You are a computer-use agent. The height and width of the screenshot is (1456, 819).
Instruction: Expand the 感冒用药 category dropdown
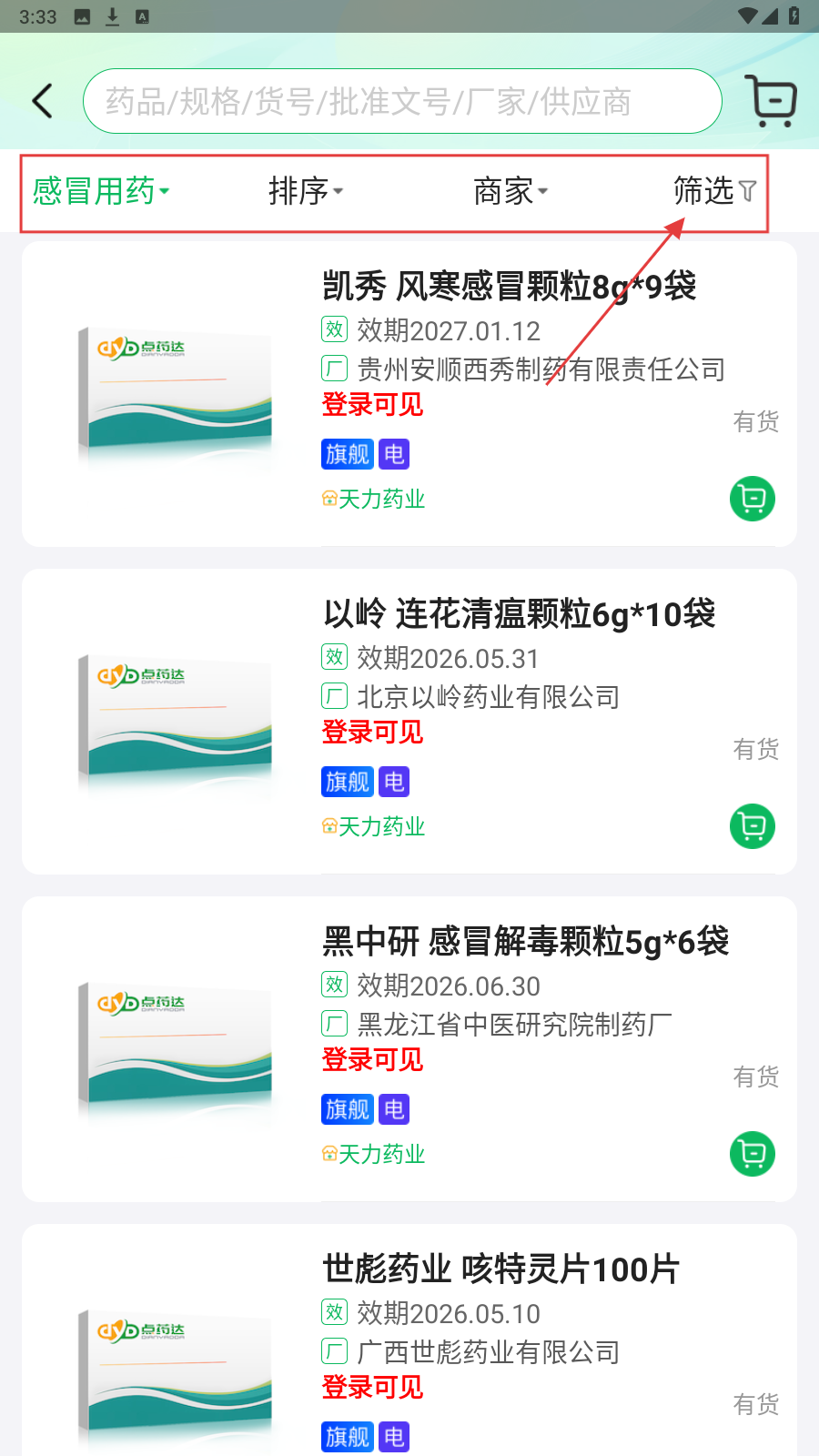(x=100, y=191)
